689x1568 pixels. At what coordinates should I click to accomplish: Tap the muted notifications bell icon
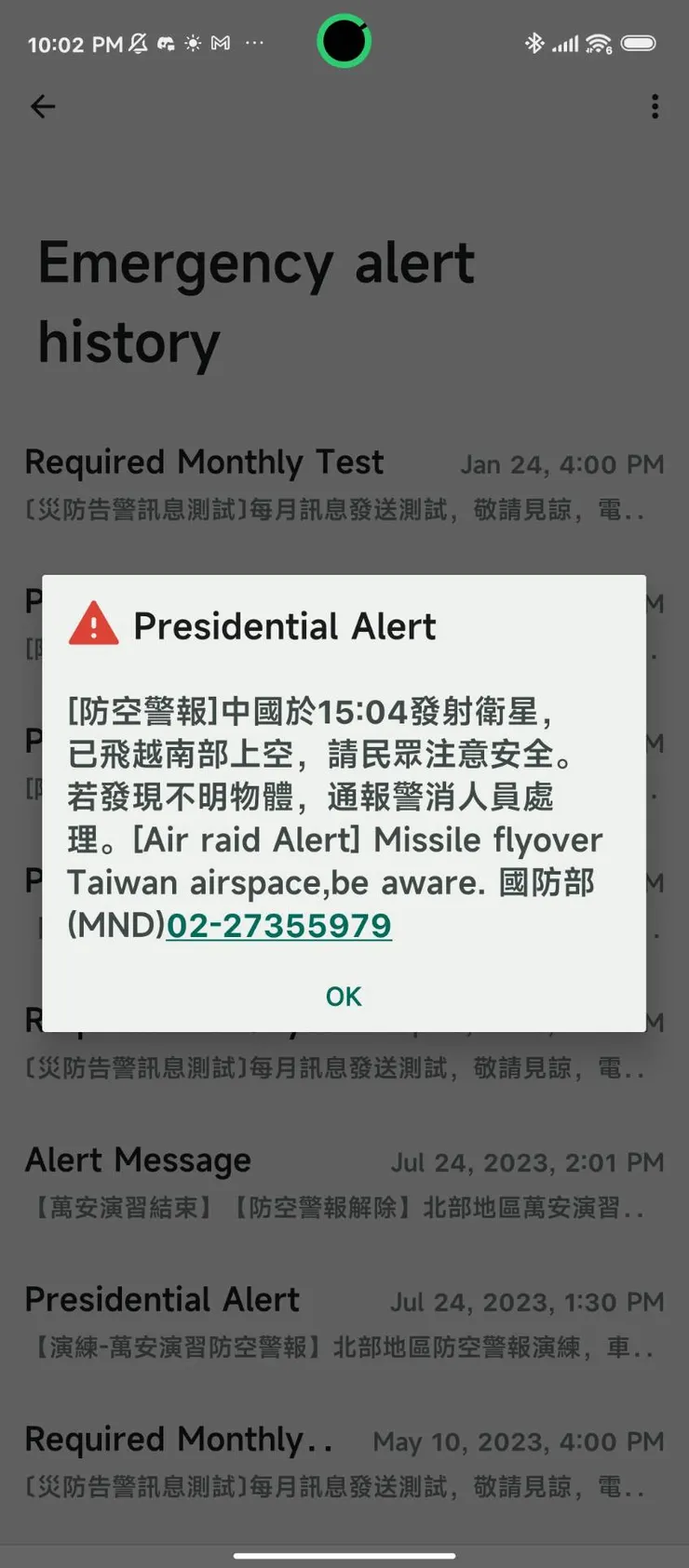137,41
